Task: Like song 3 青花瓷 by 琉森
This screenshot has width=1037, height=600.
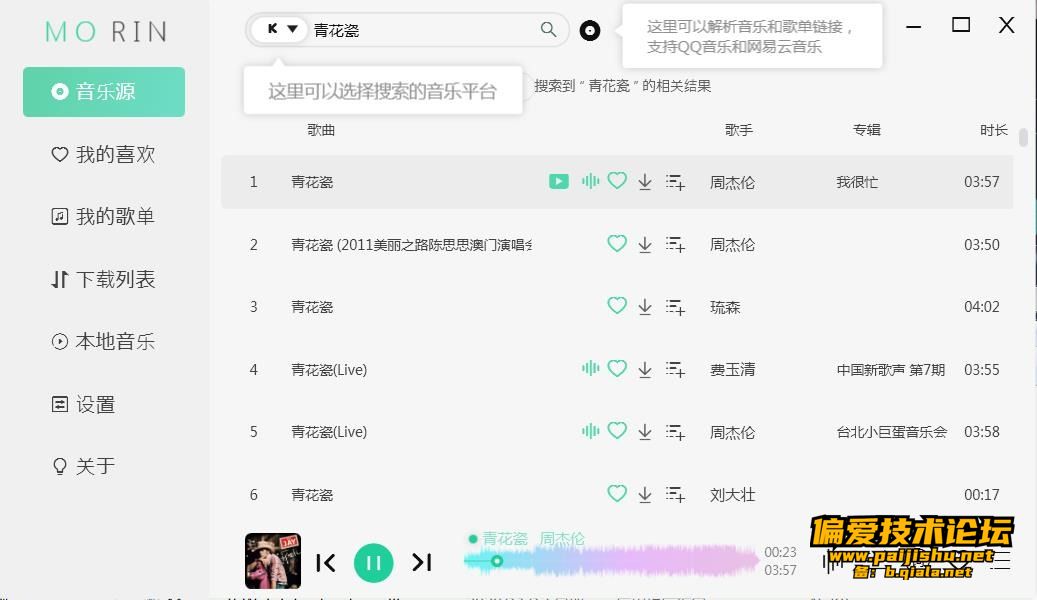Action: point(617,306)
